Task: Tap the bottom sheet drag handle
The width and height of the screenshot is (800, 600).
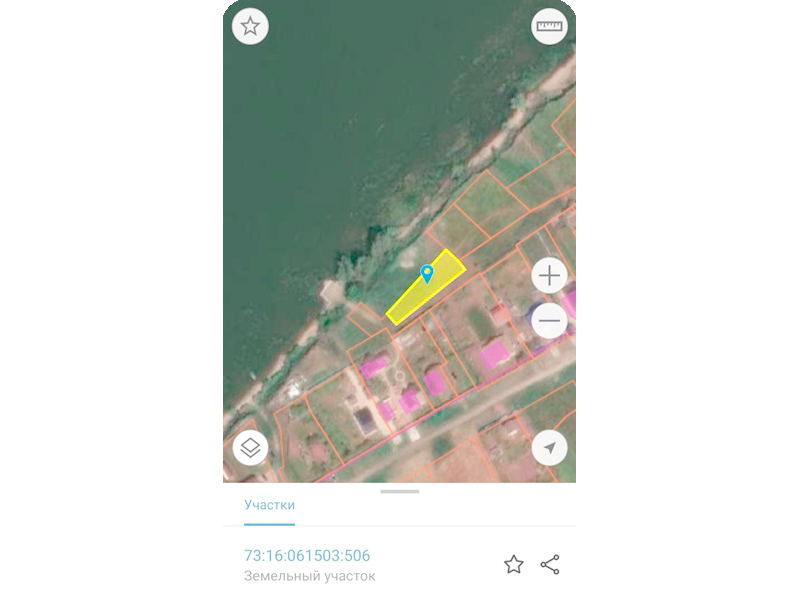Action: pyautogui.click(x=399, y=491)
